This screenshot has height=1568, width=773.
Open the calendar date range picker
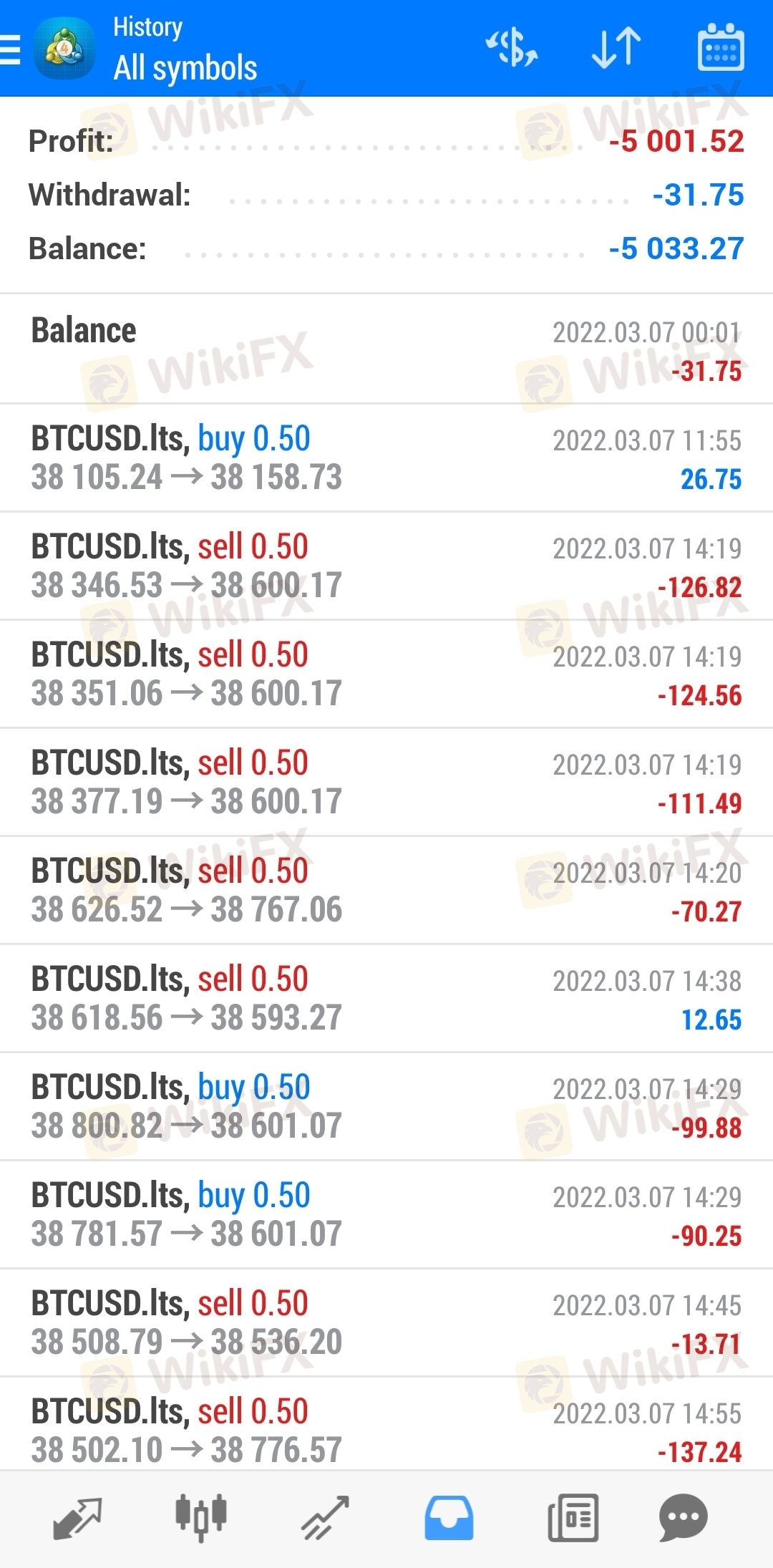[x=721, y=47]
